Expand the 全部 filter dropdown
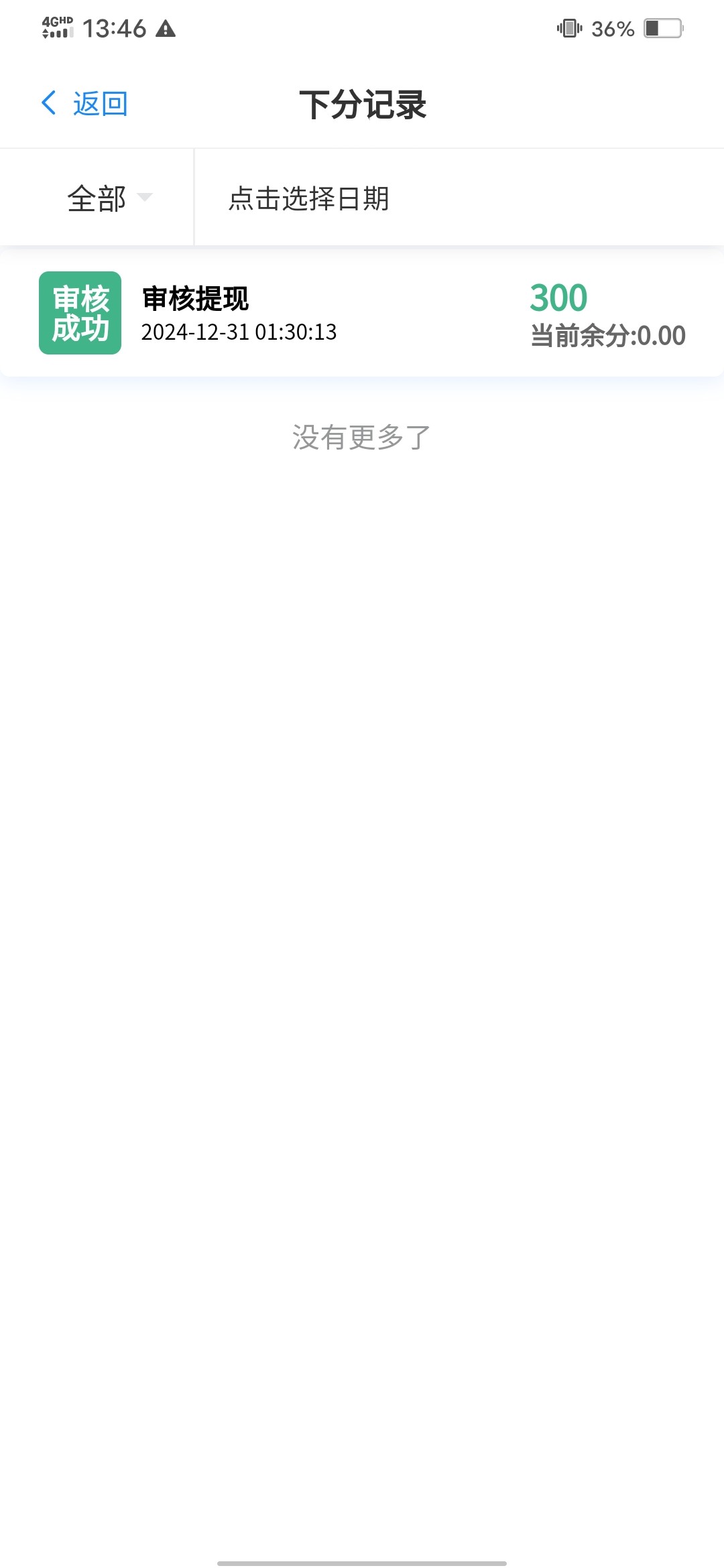724x1568 pixels. point(97,198)
